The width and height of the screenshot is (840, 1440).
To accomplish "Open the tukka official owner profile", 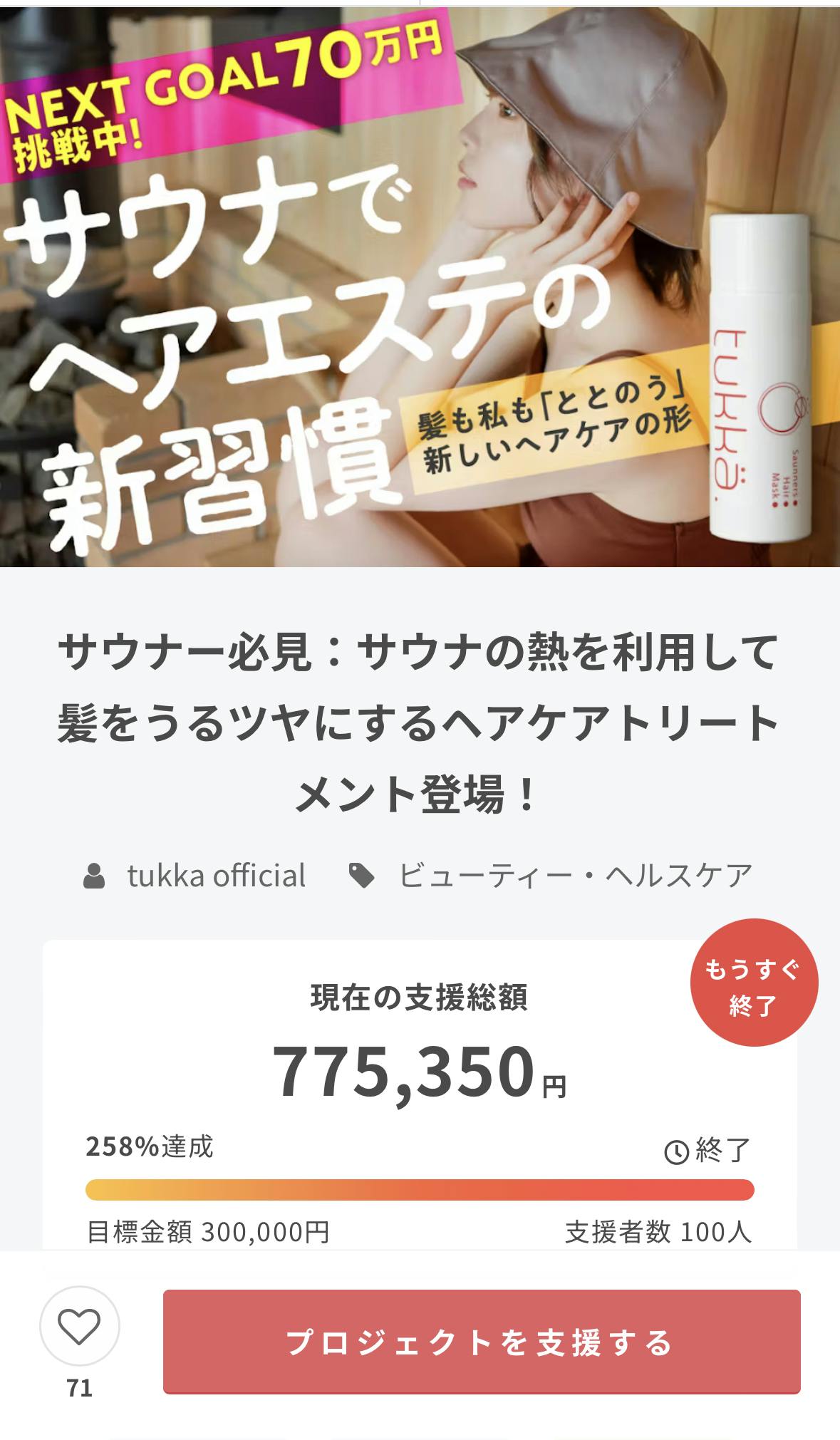I will click(x=215, y=876).
